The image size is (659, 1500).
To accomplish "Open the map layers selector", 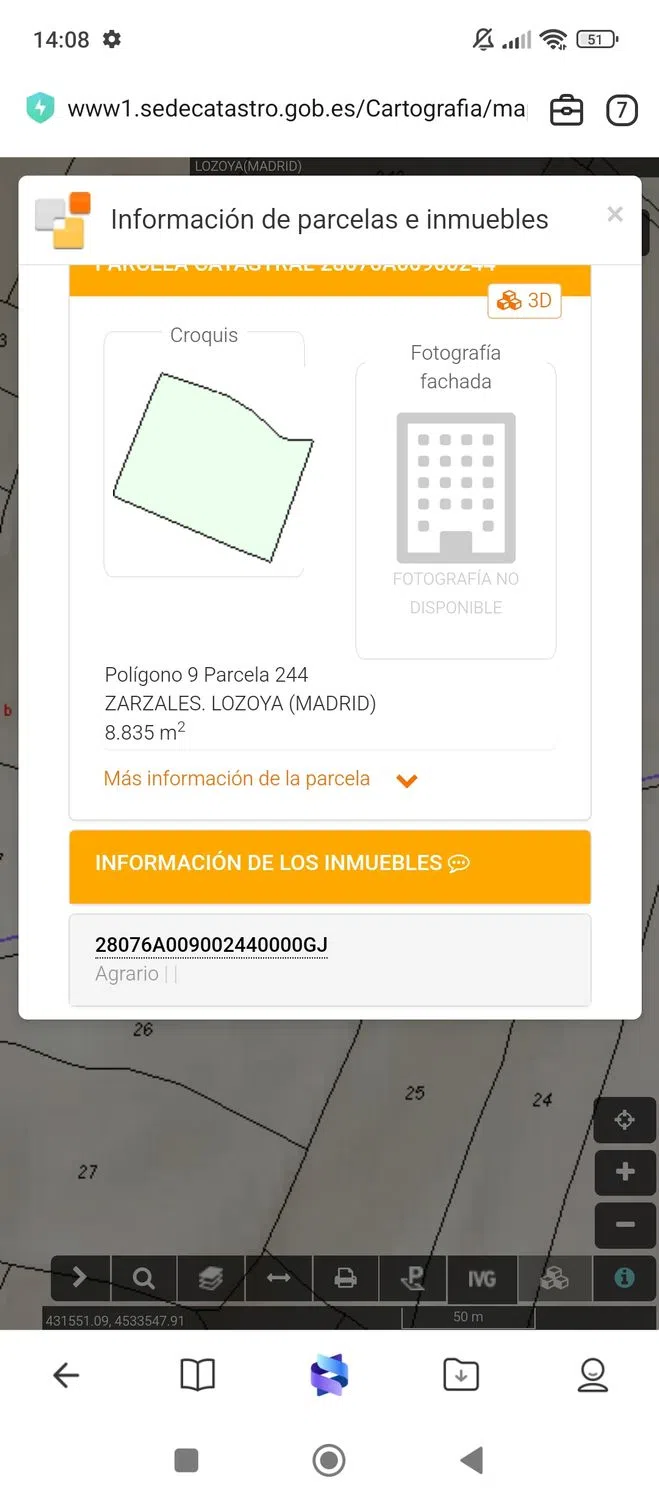I will click(x=210, y=1278).
